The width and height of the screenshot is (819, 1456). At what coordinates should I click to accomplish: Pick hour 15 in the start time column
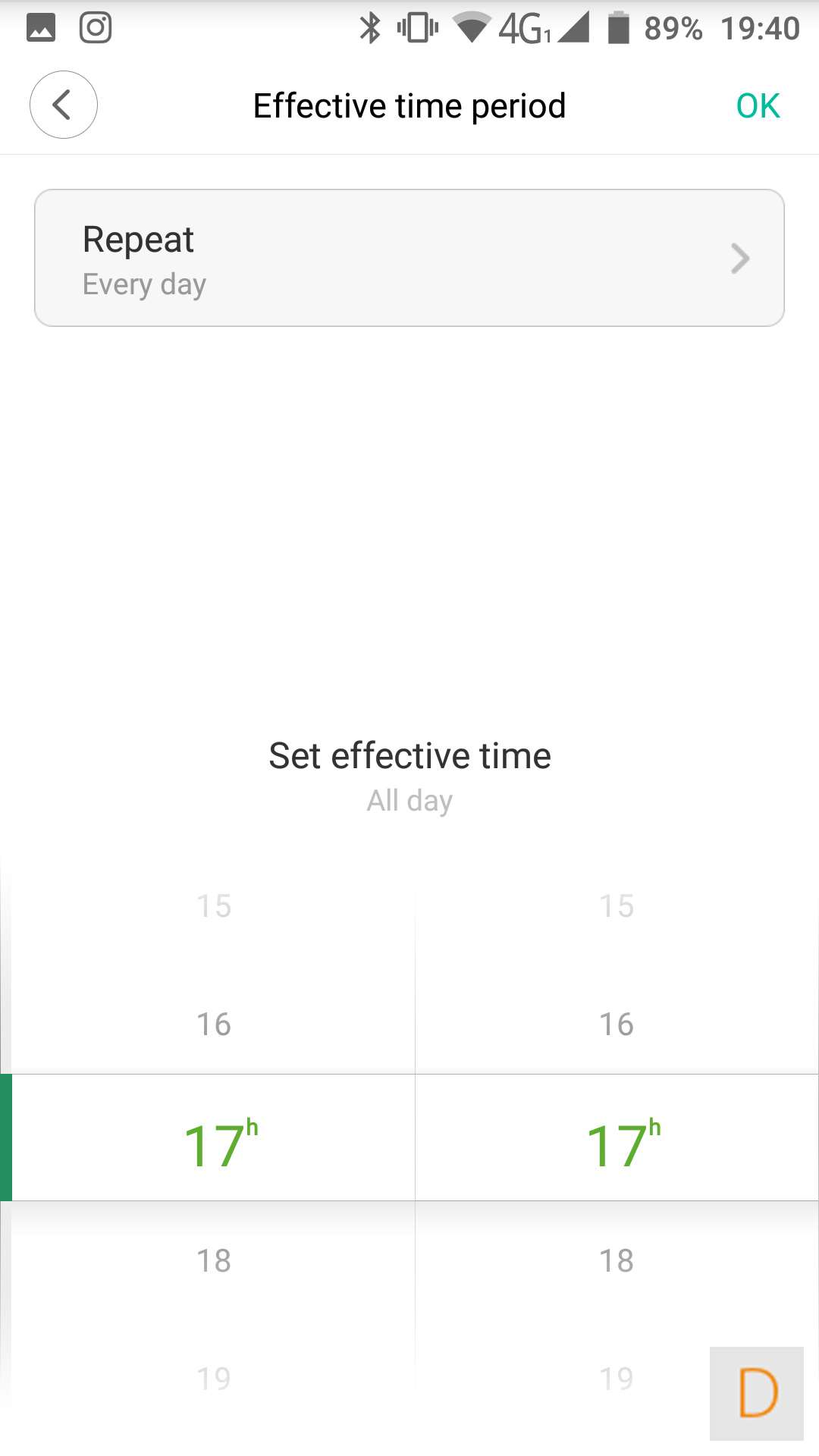tap(213, 905)
